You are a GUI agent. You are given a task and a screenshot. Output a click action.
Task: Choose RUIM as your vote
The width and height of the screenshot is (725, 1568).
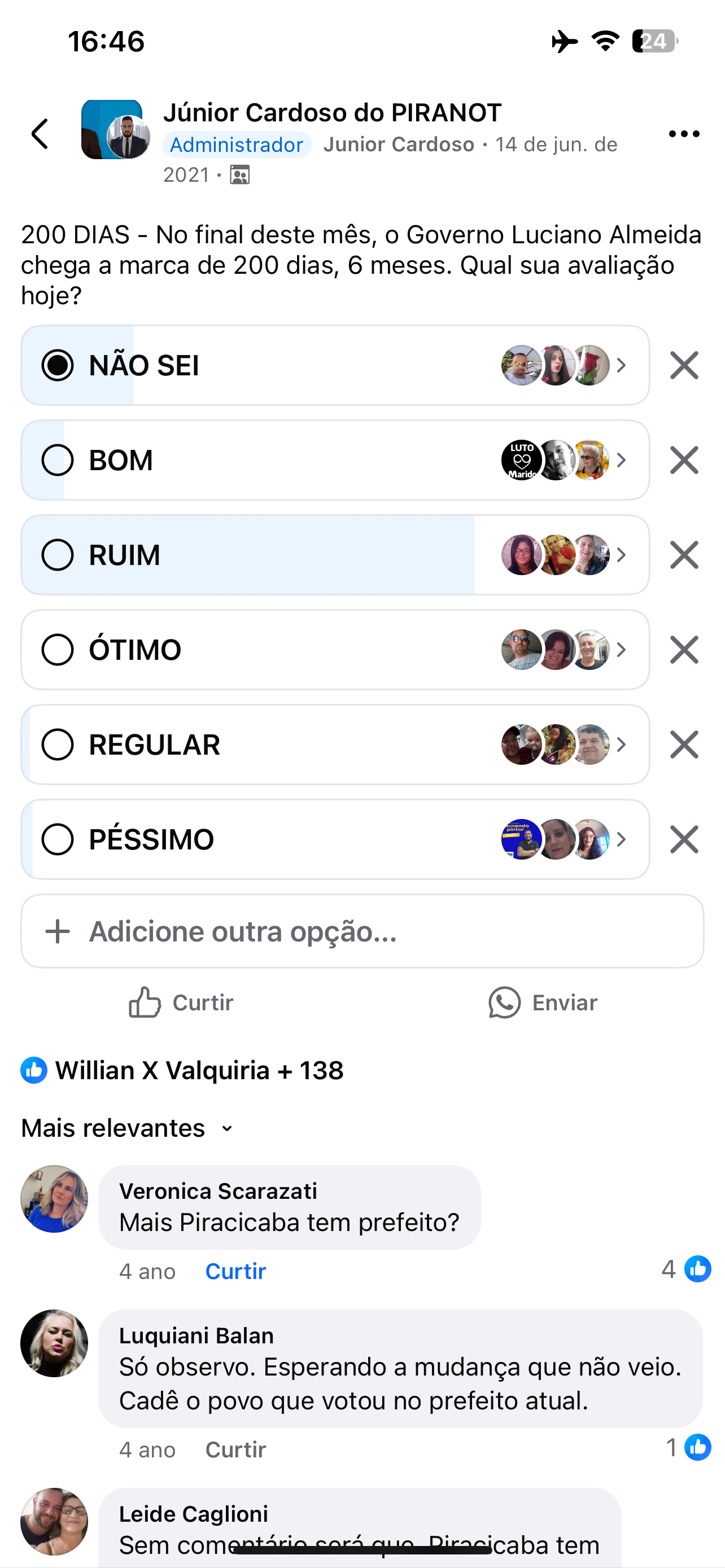[58, 555]
